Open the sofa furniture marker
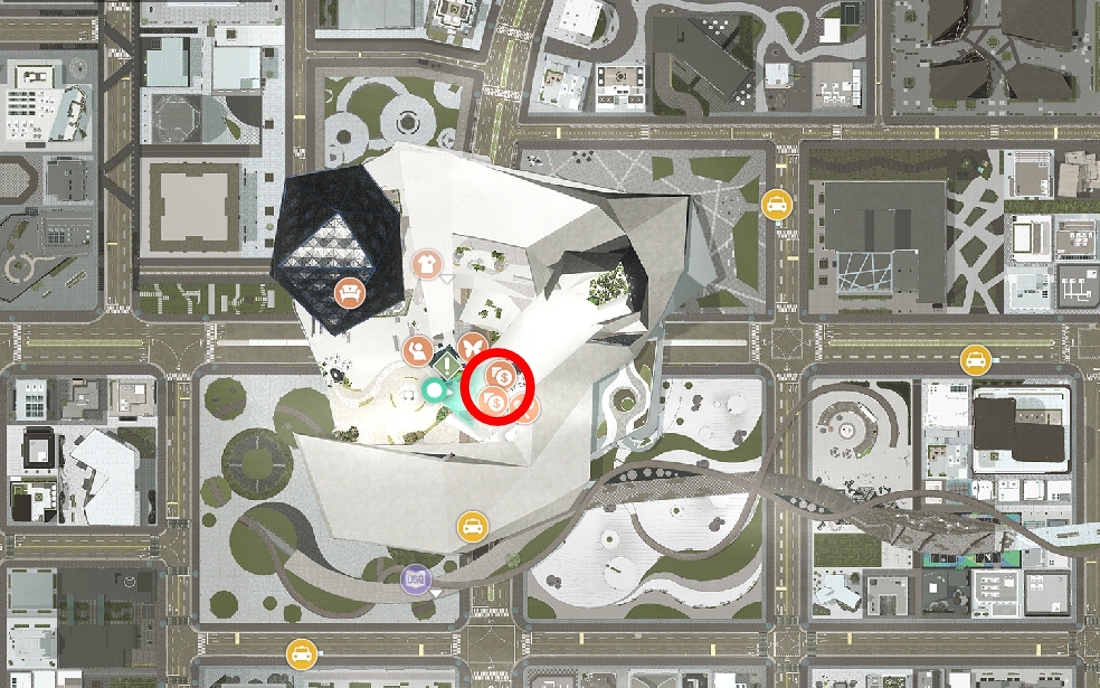Viewport: 1100px width, 688px height. pos(349,293)
